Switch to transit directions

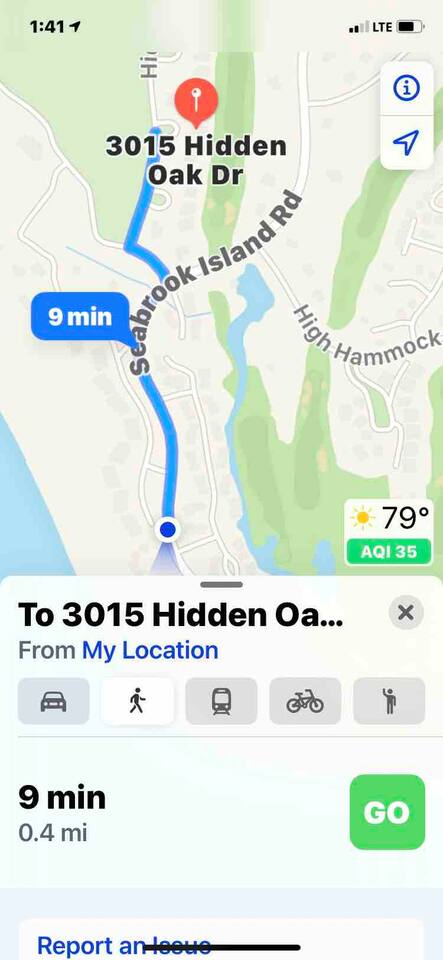[x=222, y=701]
